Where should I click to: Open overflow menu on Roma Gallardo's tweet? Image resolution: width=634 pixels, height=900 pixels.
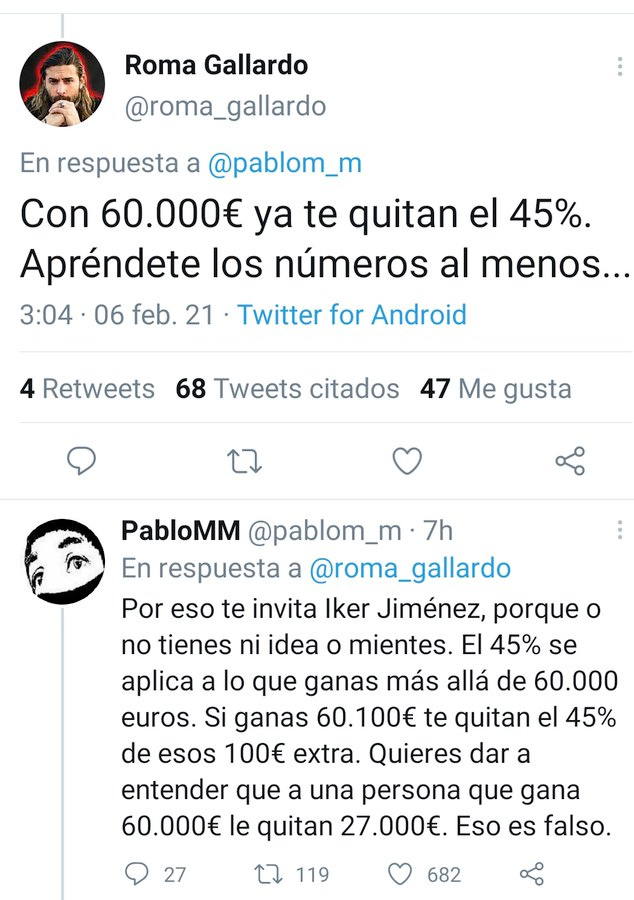(x=619, y=67)
